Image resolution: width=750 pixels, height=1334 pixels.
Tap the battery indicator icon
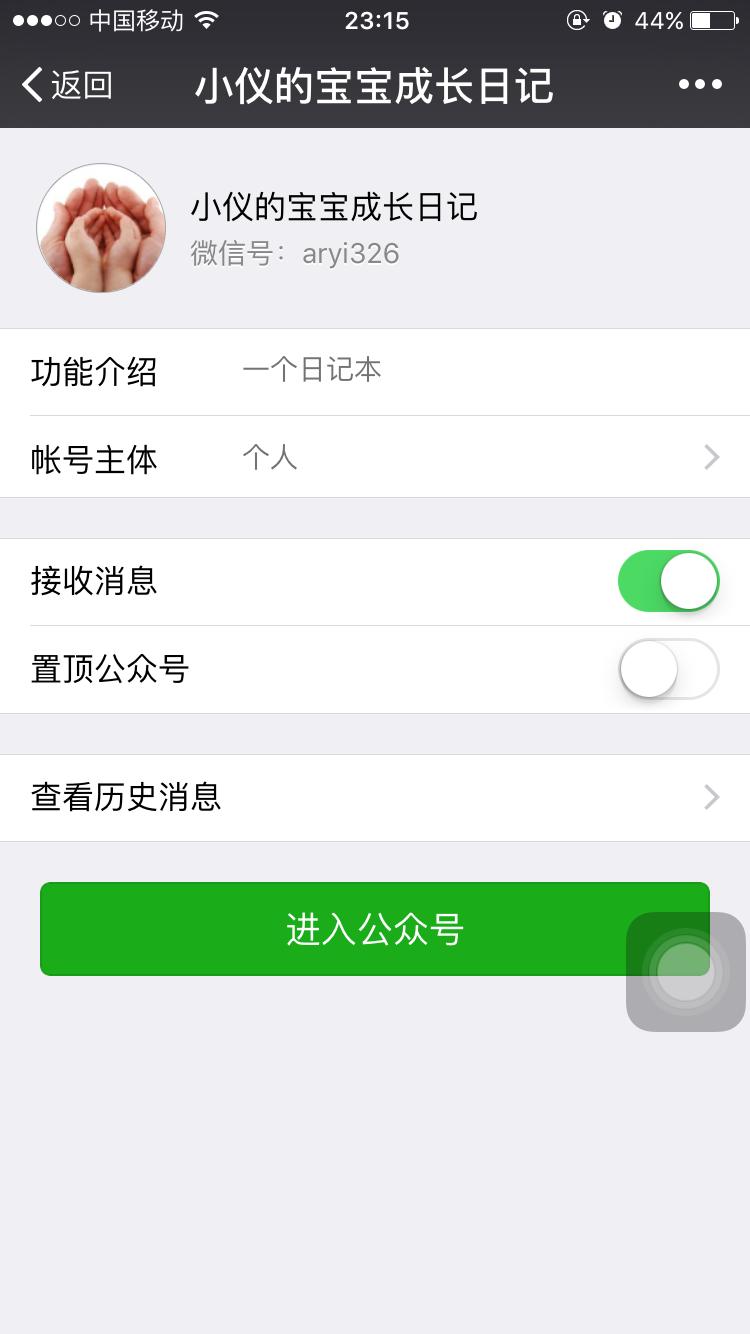(703, 18)
